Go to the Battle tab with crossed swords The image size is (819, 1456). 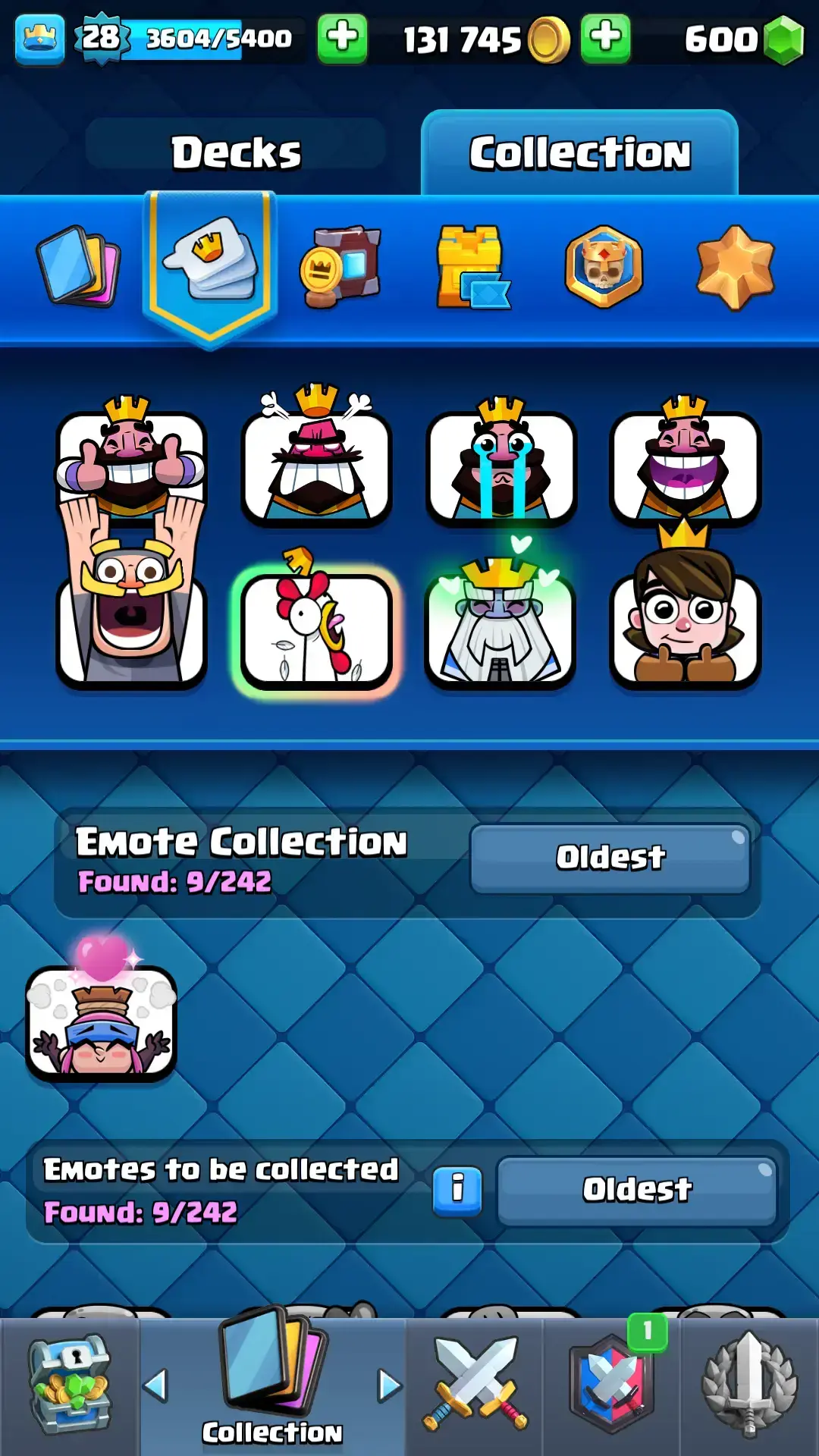[475, 1385]
